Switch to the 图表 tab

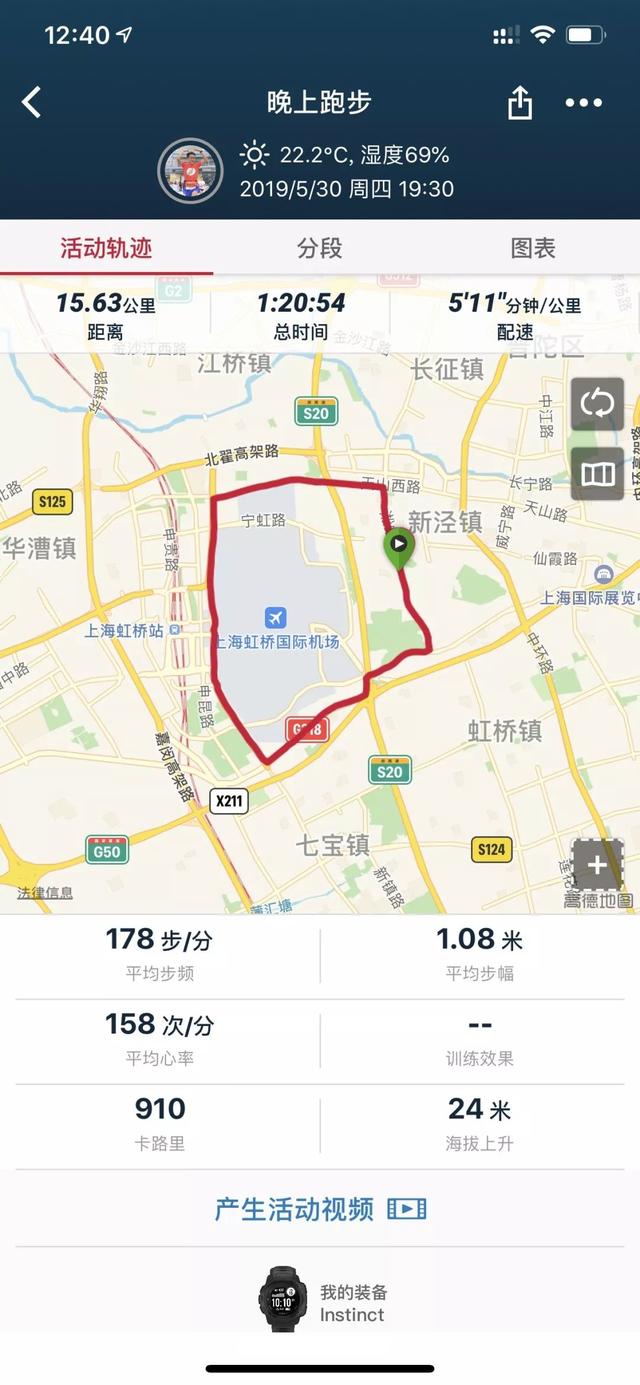[533, 248]
